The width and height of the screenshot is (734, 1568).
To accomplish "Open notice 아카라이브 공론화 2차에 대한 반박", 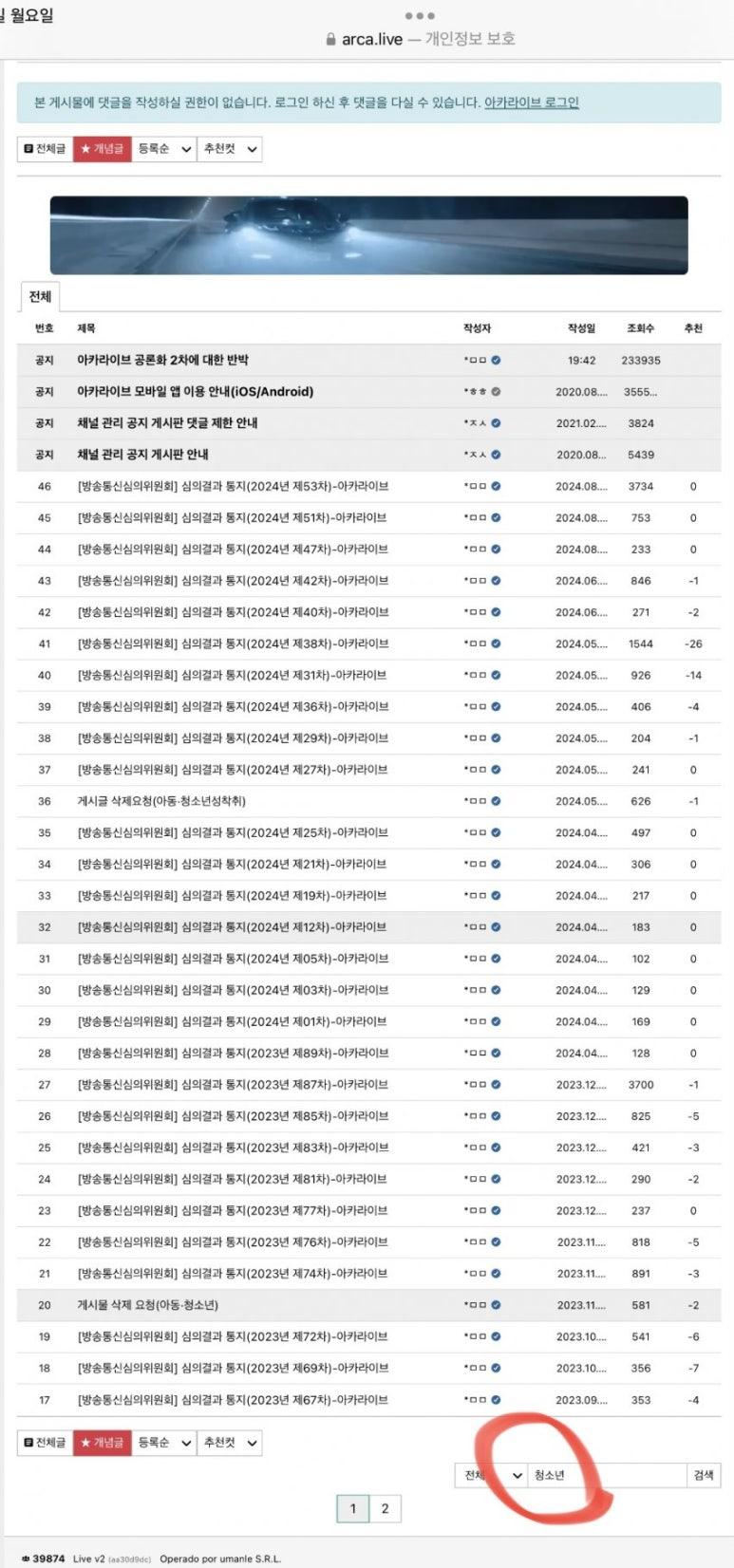I will pos(162,361).
